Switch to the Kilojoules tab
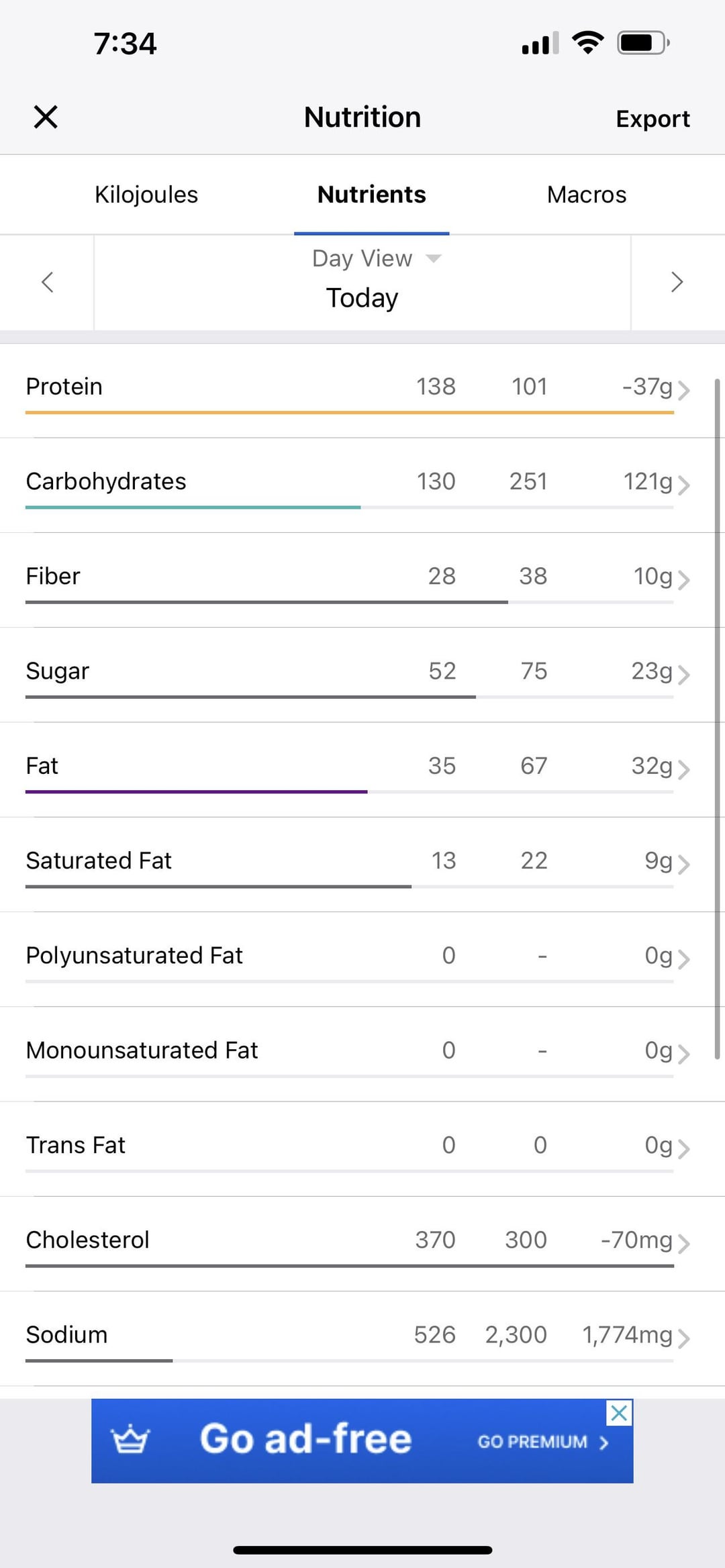Viewport: 725px width, 1568px height. click(x=146, y=195)
